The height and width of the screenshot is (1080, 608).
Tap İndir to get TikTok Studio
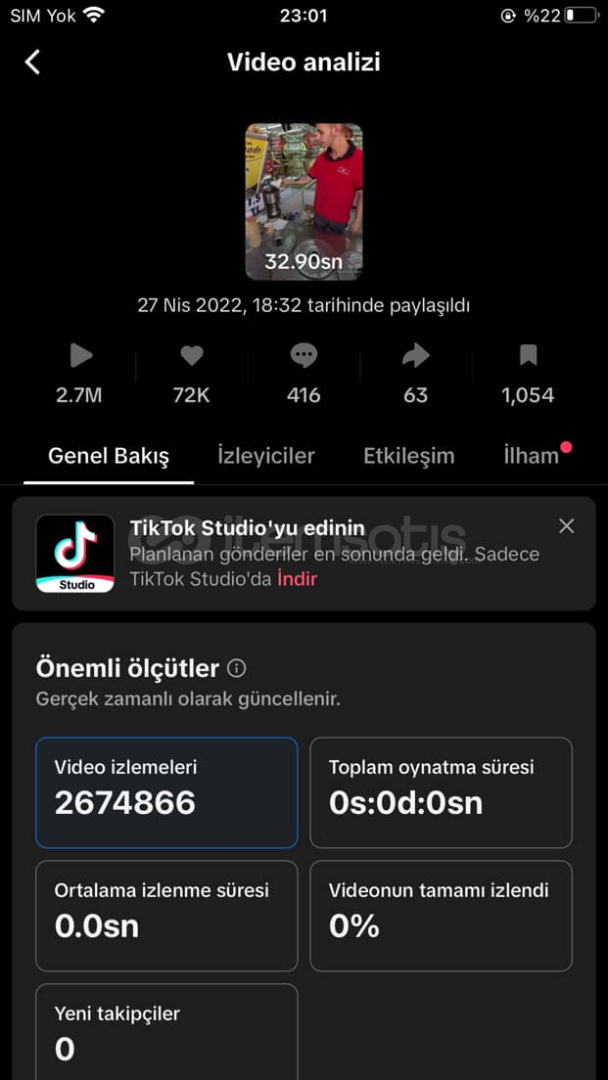[x=297, y=579]
